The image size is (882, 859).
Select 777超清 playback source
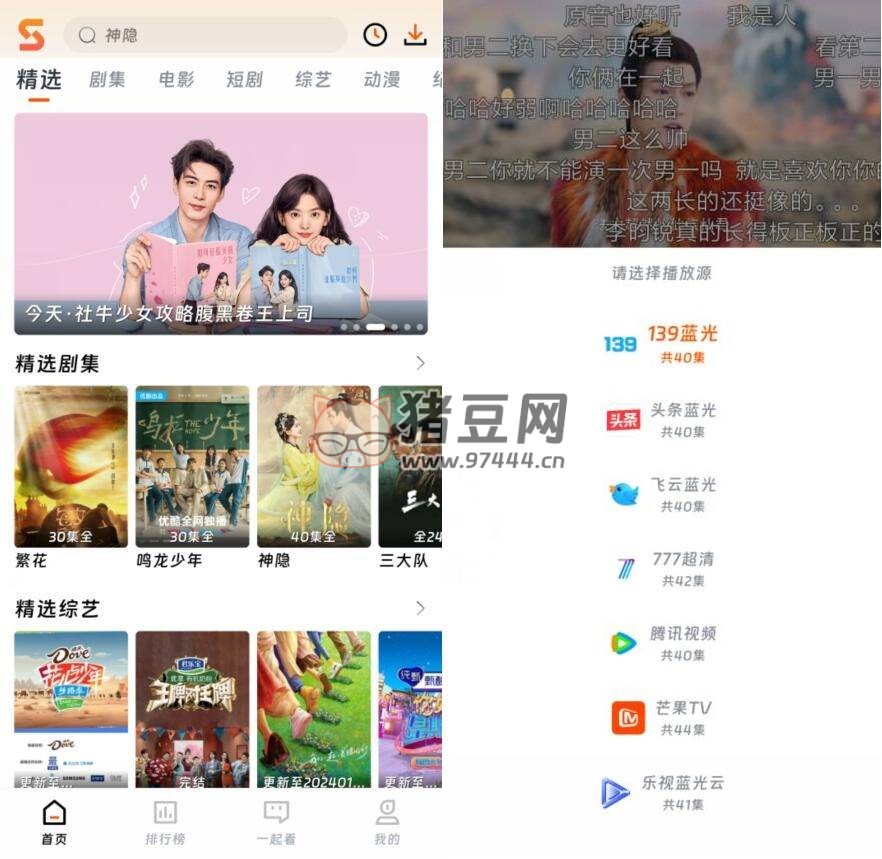(x=661, y=568)
